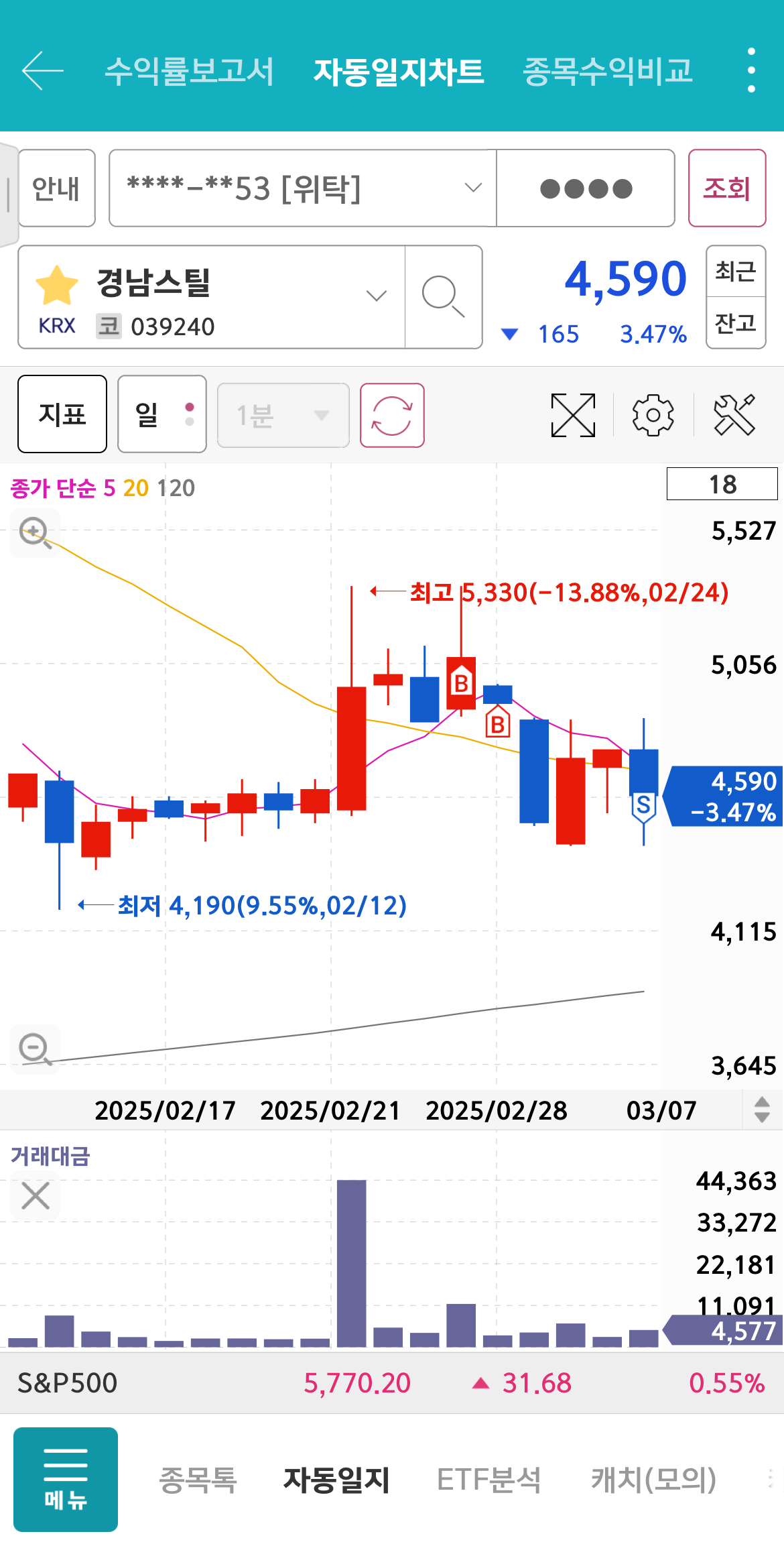Open the three-dot overflow menu
This screenshot has height=1544, width=784.
click(751, 70)
